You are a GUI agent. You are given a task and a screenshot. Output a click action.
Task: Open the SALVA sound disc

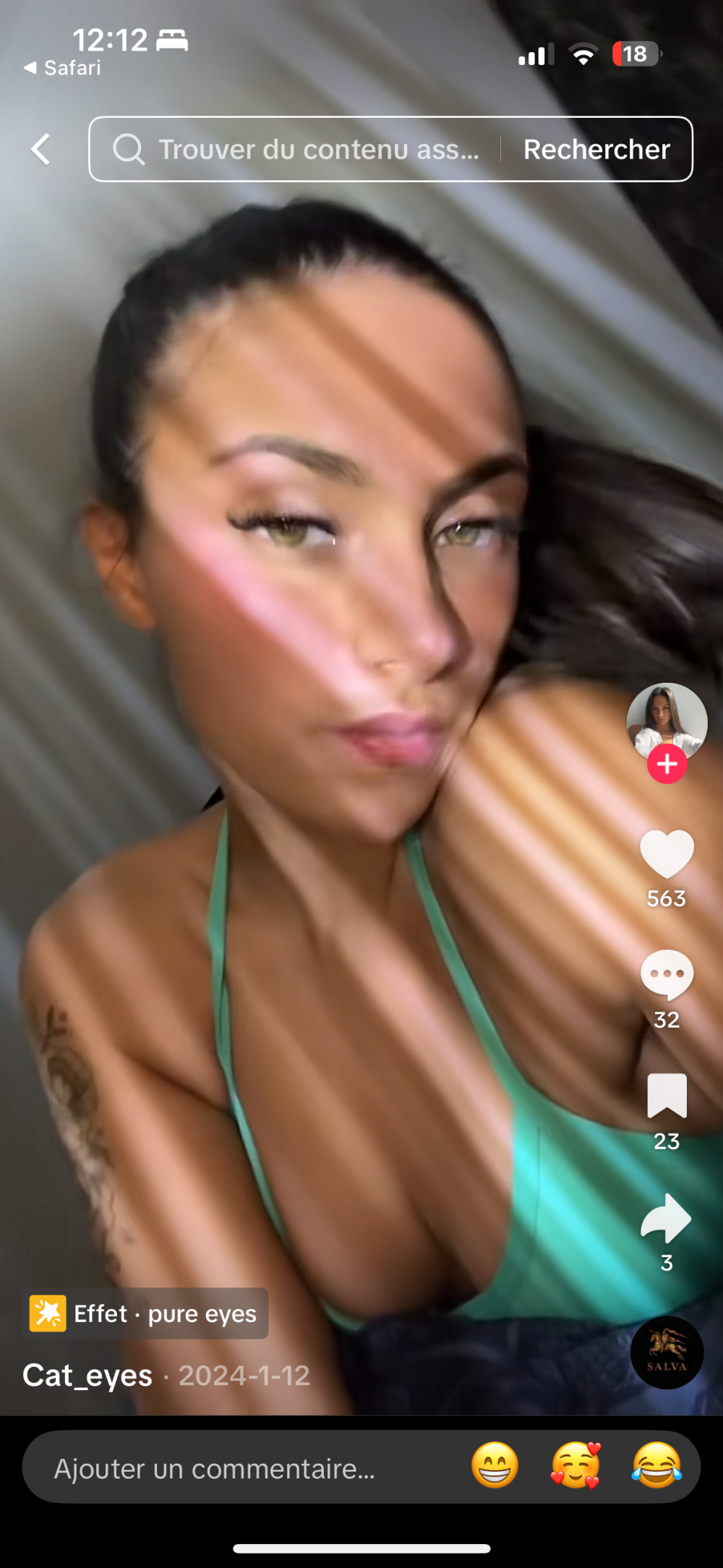tap(667, 1352)
